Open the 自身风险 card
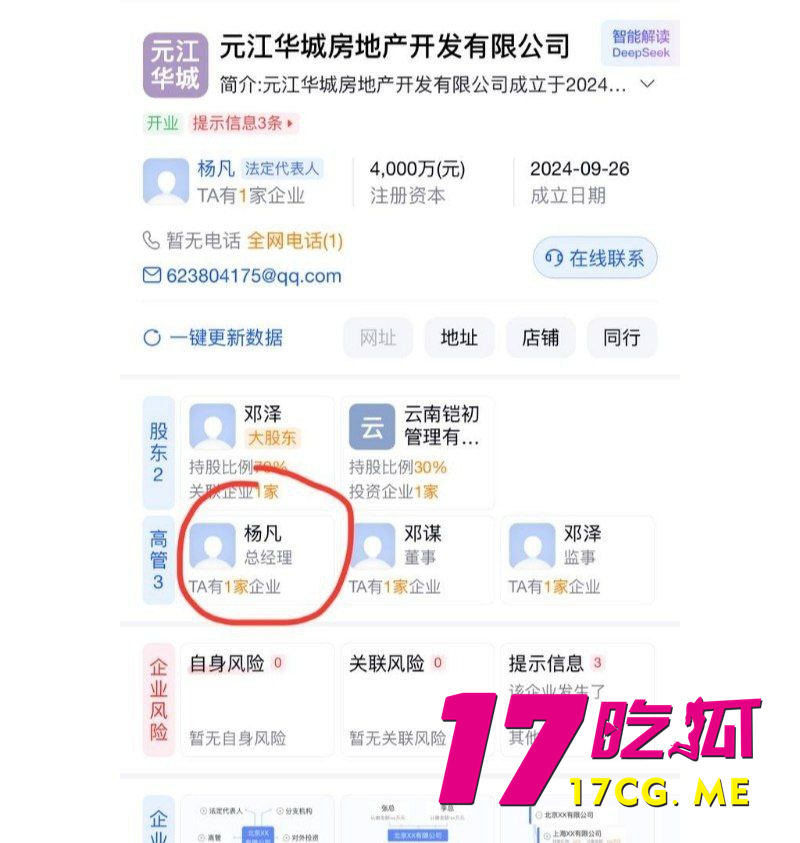 [257, 699]
